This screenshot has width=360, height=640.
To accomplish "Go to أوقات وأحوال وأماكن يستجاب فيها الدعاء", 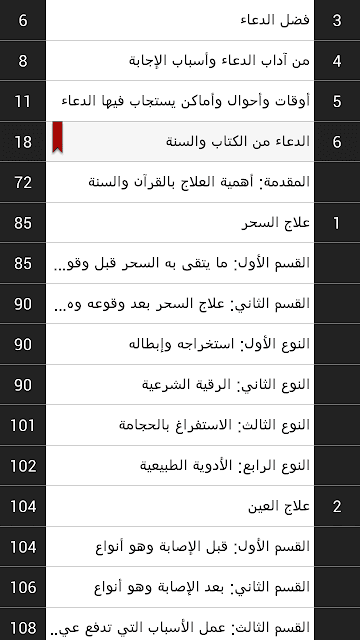I will click(x=180, y=101).
